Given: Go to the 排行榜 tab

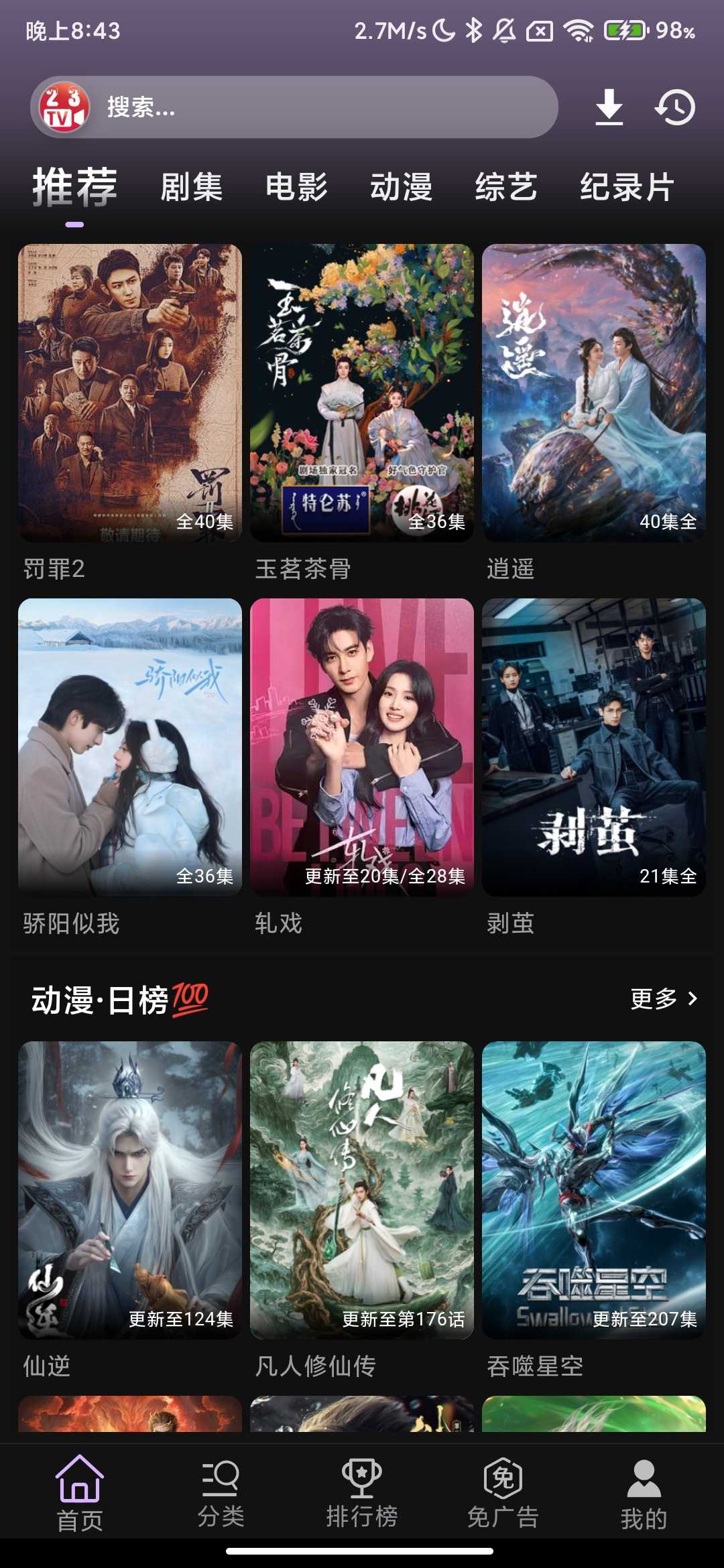Looking at the screenshot, I should click(x=362, y=1492).
